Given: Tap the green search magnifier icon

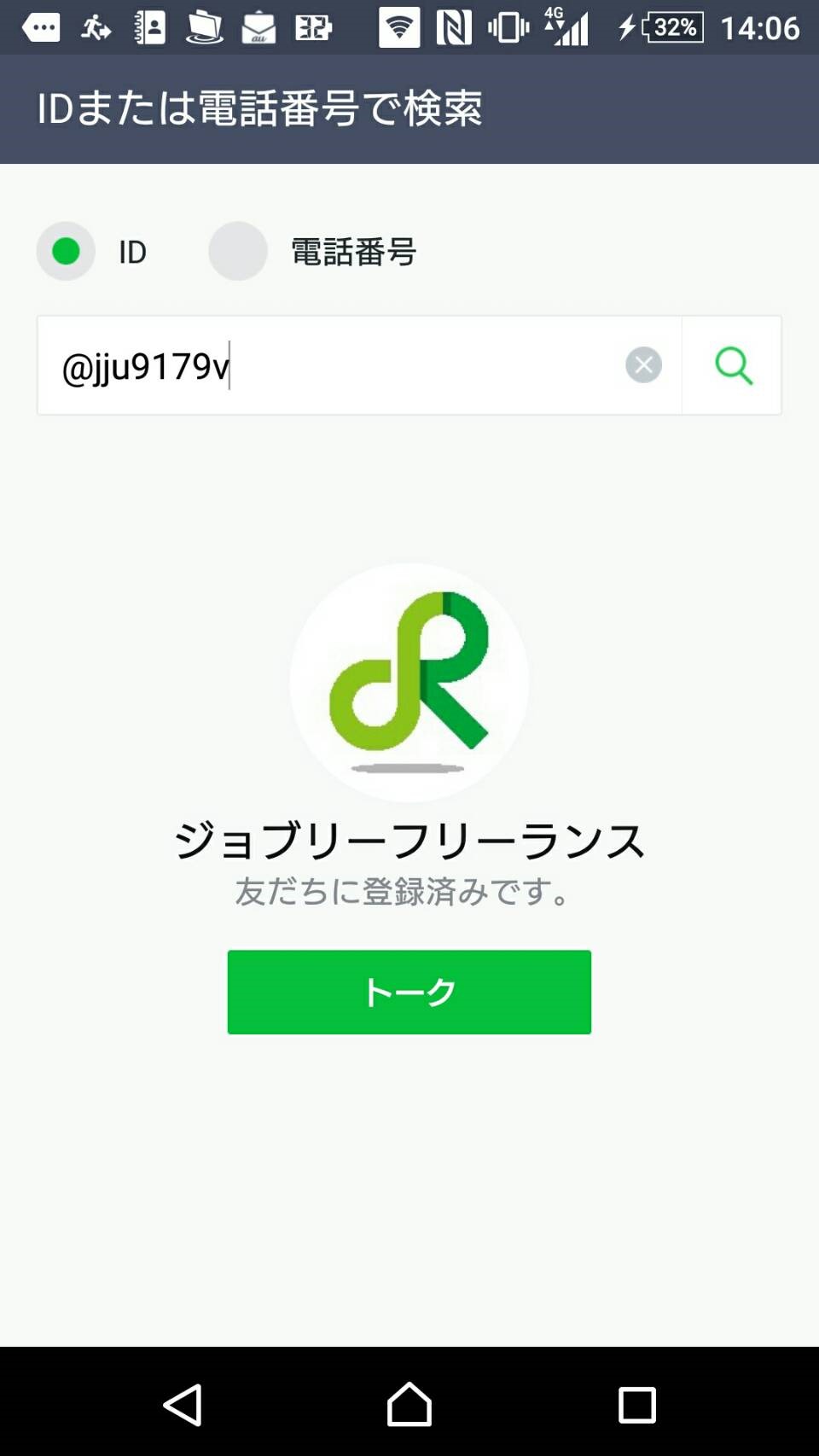Looking at the screenshot, I should click(733, 365).
